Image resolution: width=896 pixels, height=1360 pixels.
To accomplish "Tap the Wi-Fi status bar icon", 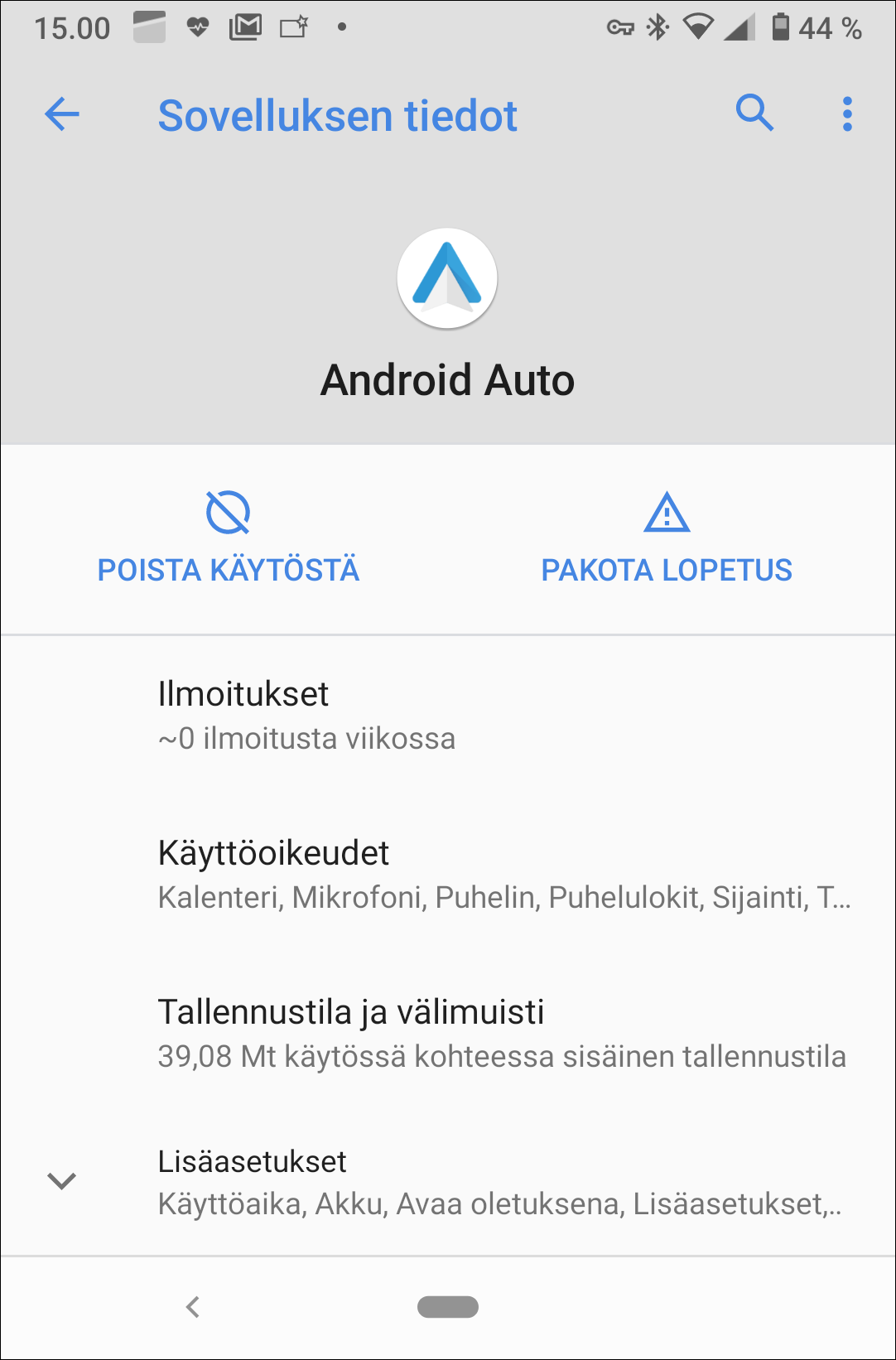I will click(697, 26).
